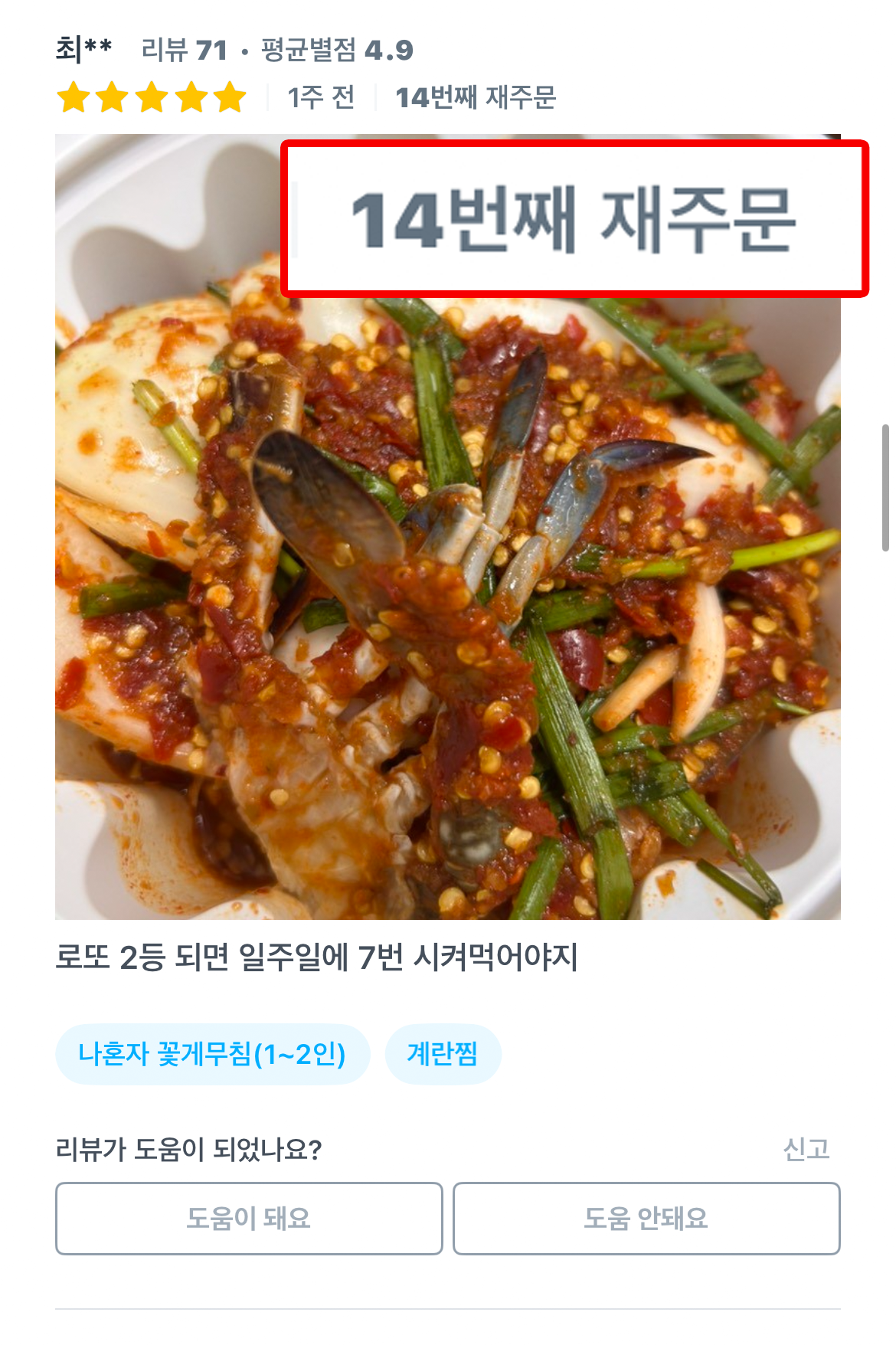Click the 리뷰가 도움이 되었나요? prompt
896x1345 pixels.
[191, 1150]
